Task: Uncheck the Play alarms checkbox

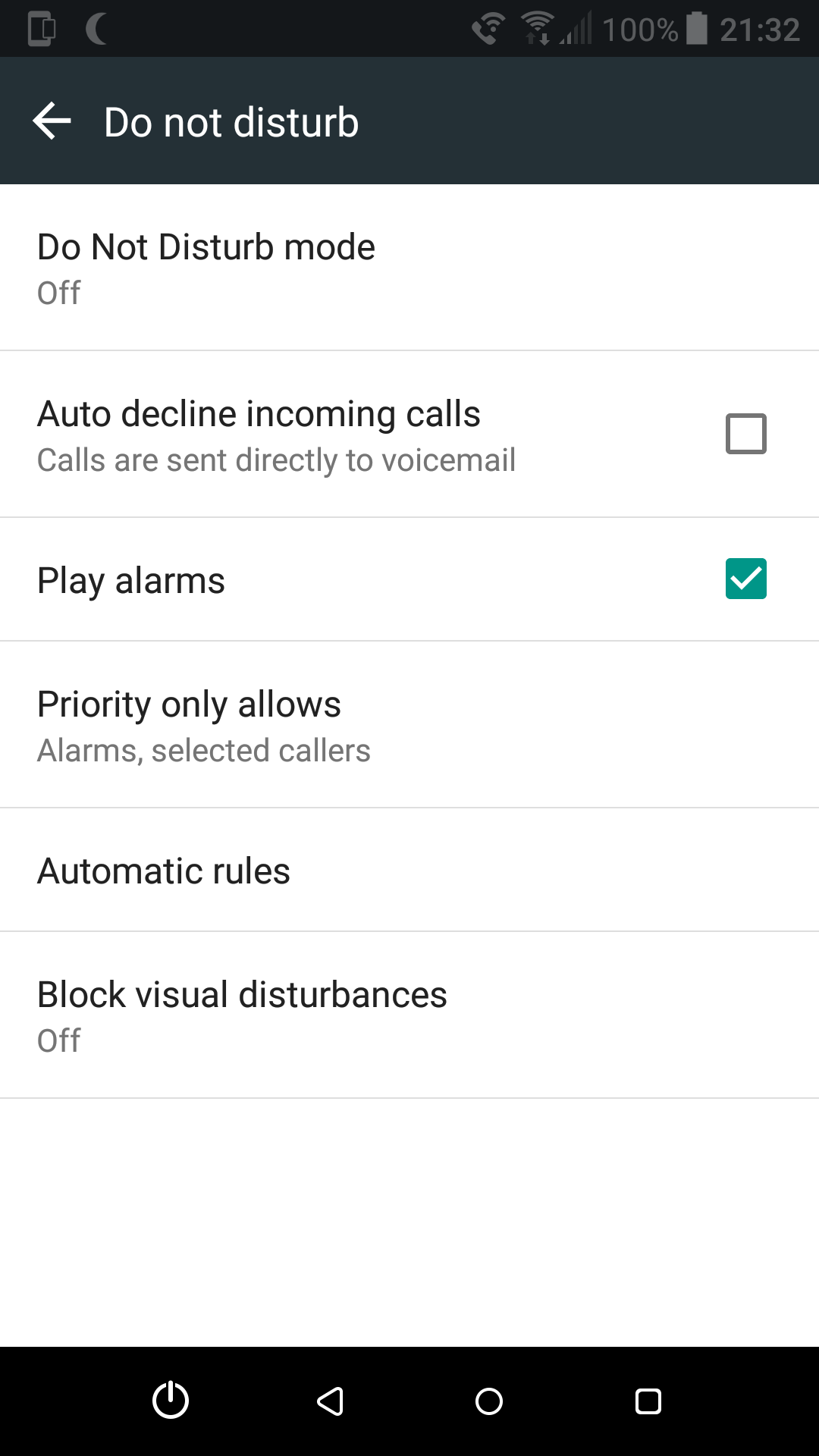Action: point(745,579)
